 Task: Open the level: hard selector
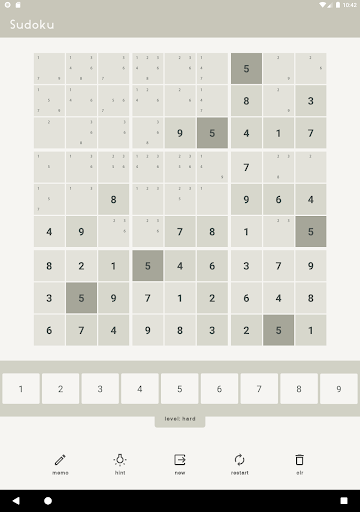[180, 420]
